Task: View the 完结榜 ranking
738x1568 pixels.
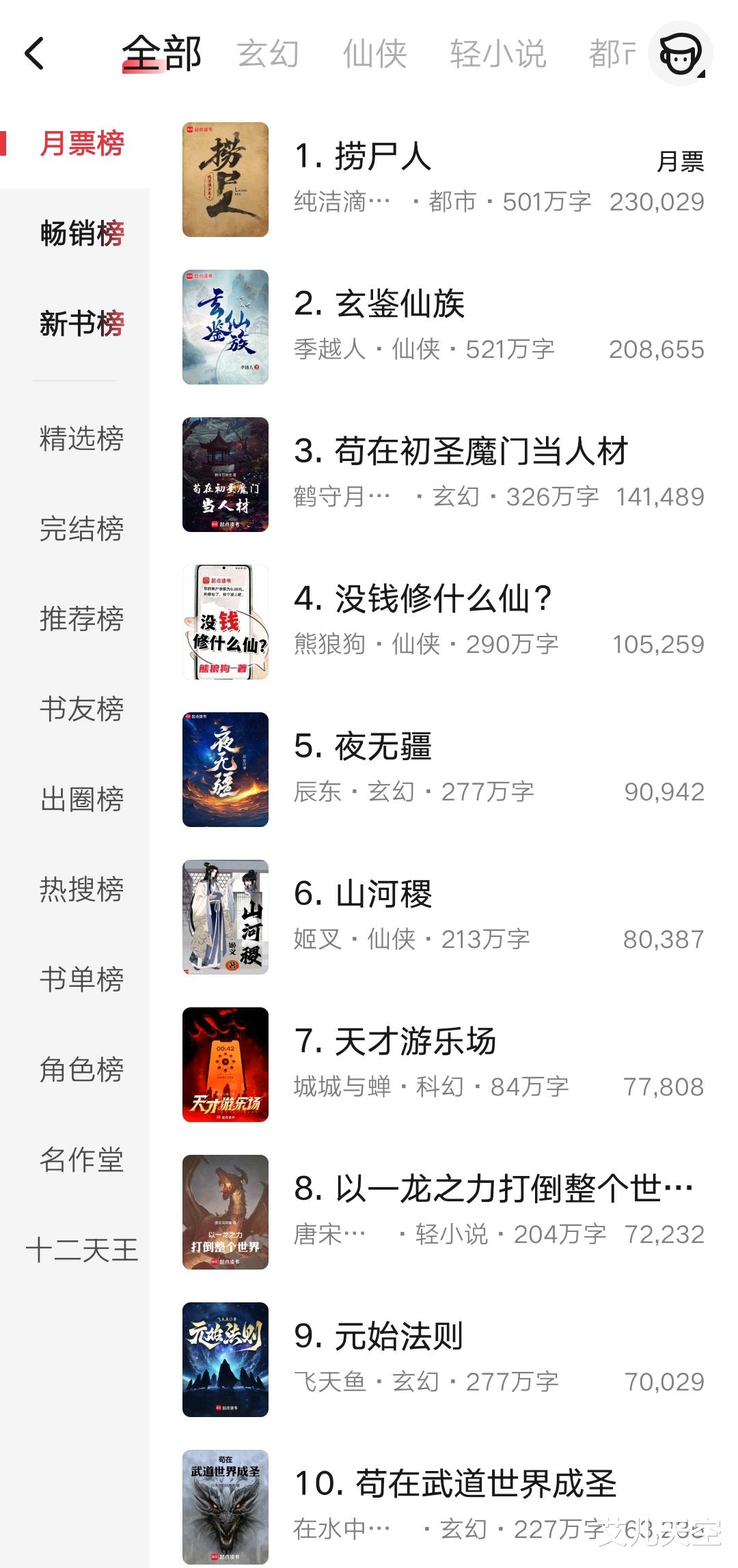Action: tap(82, 529)
